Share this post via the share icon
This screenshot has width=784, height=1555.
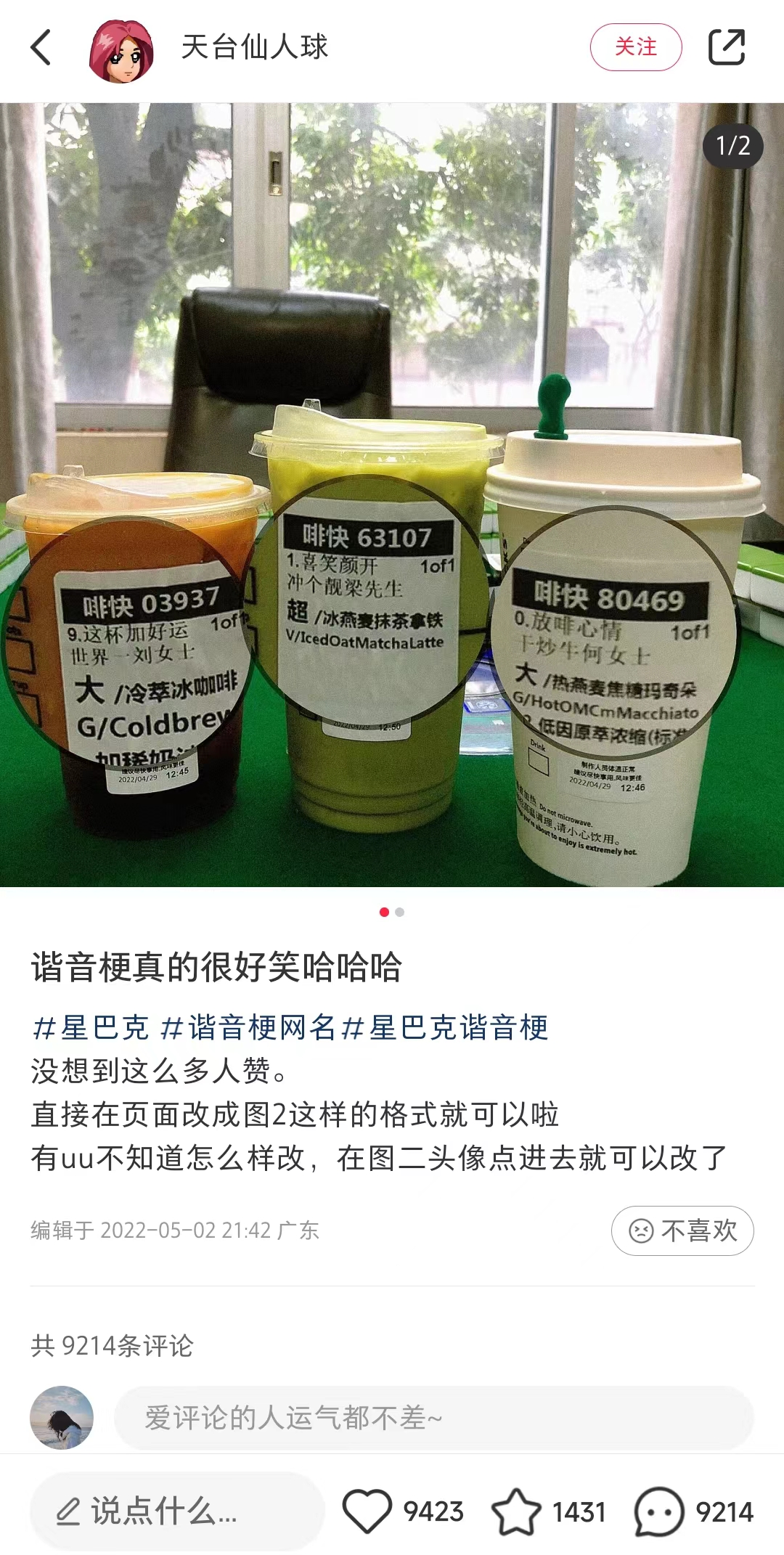pos(727,47)
